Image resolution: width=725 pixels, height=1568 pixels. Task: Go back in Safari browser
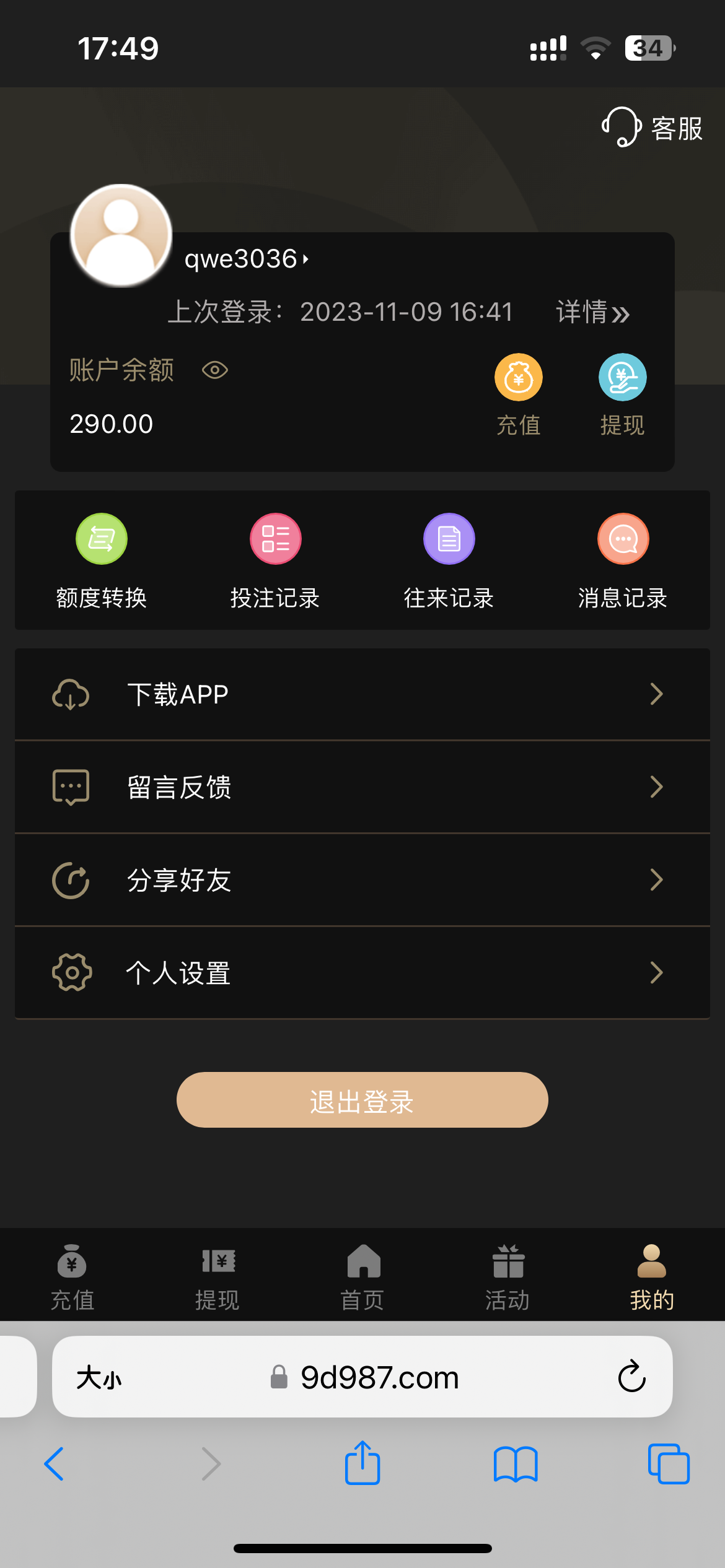[x=55, y=1464]
